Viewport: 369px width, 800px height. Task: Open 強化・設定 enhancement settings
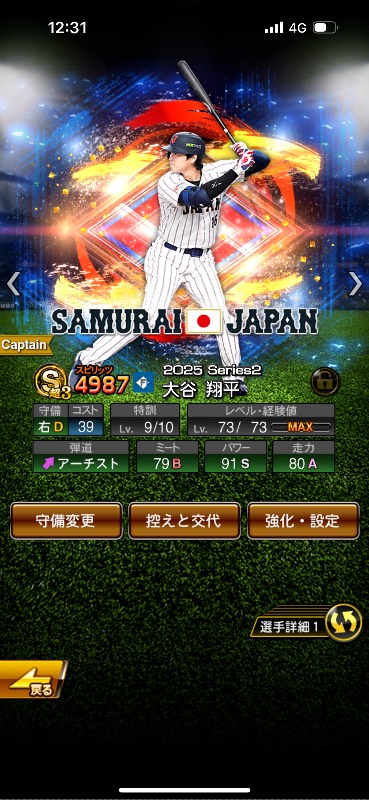303,520
